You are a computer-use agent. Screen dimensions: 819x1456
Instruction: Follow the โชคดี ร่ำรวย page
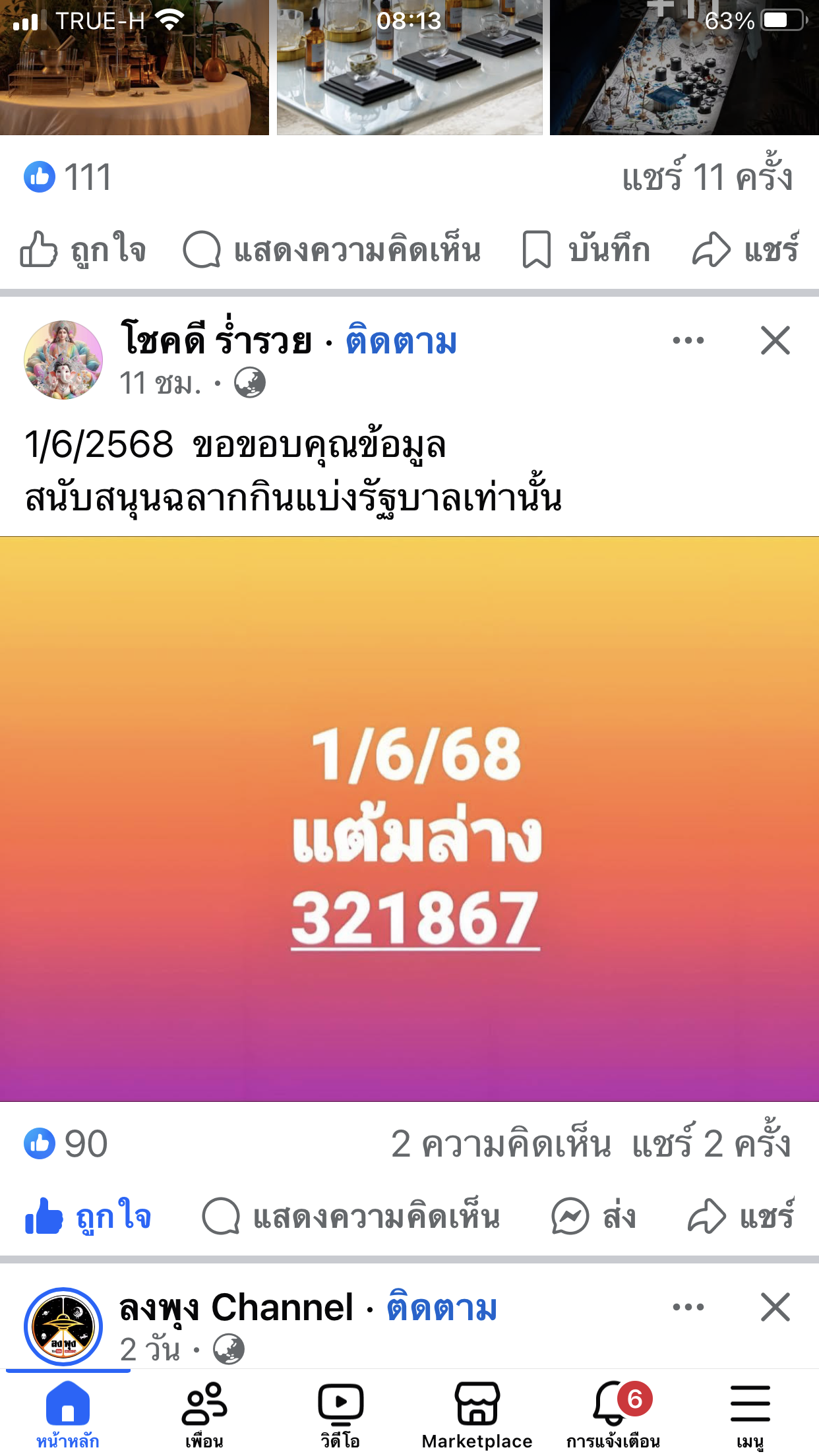click(401, 342)
